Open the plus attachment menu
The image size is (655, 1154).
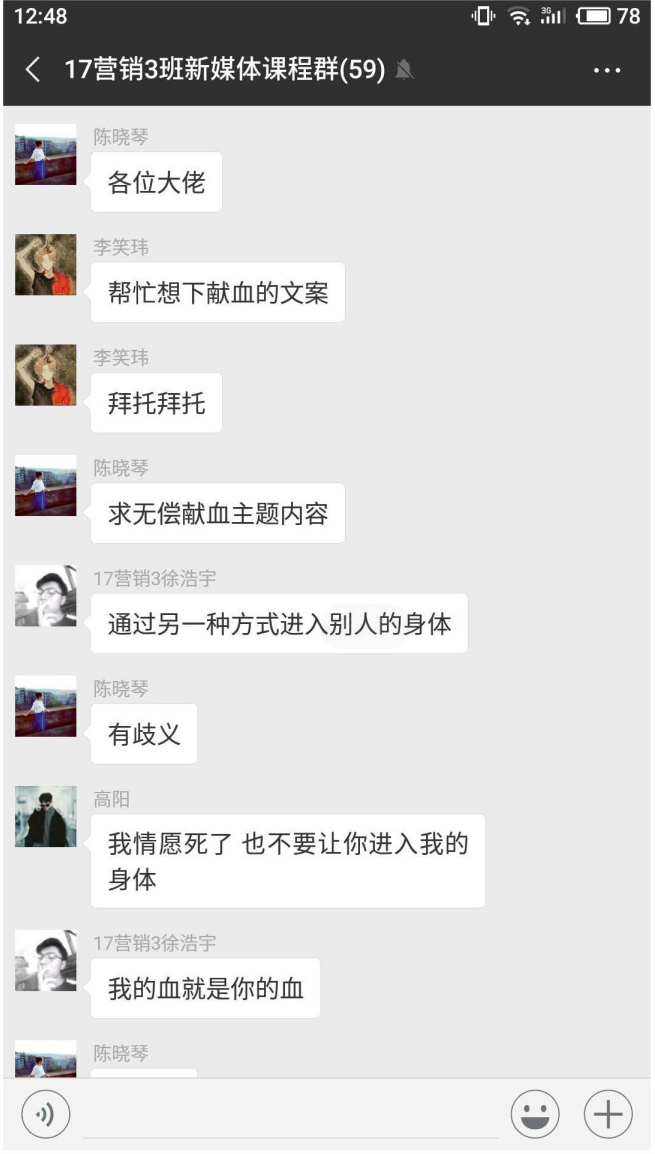(608, 1114)
